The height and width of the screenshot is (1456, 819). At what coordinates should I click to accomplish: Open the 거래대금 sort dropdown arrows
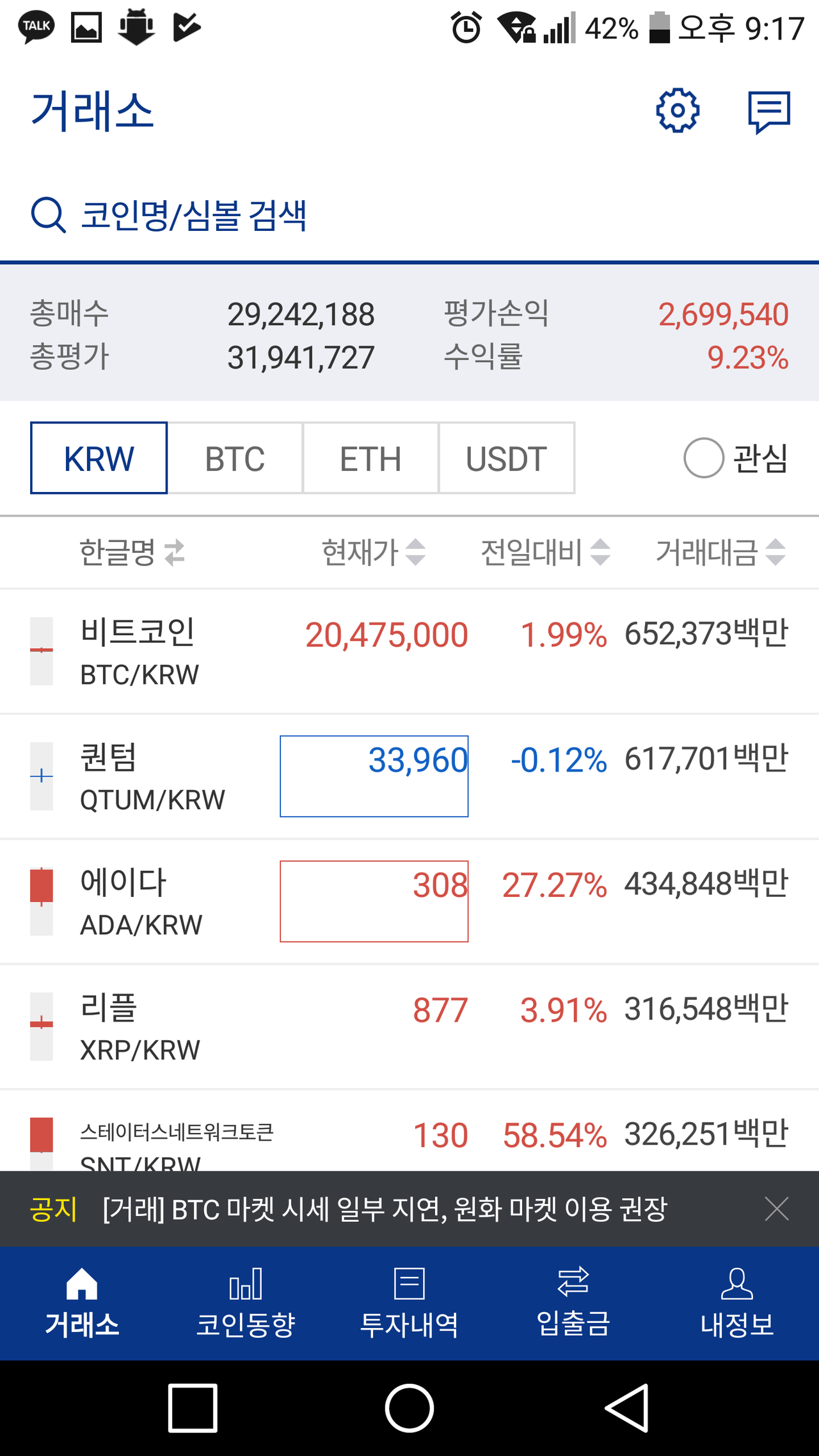pos(775,553)
